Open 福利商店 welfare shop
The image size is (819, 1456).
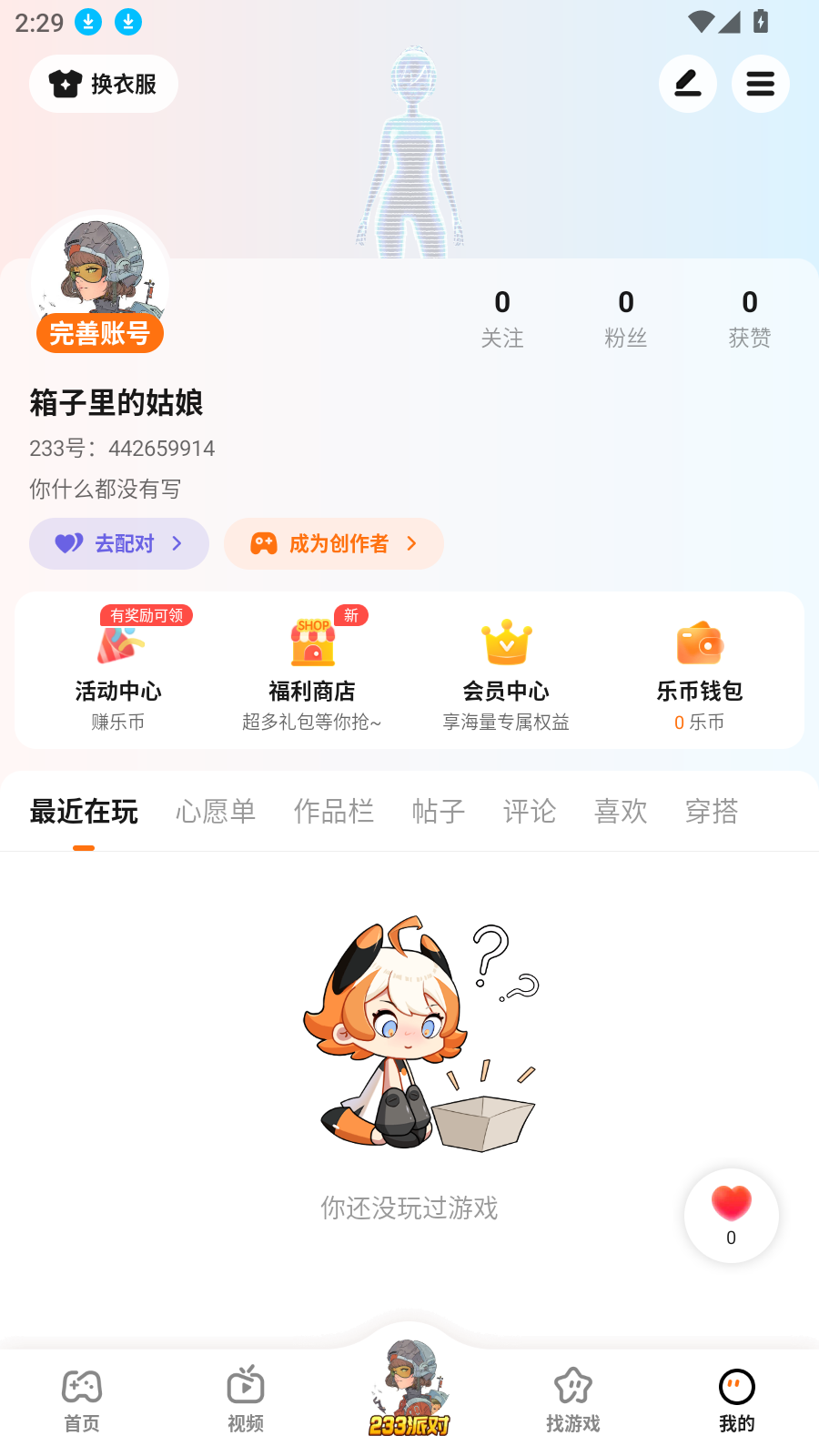tap(312, 672)
